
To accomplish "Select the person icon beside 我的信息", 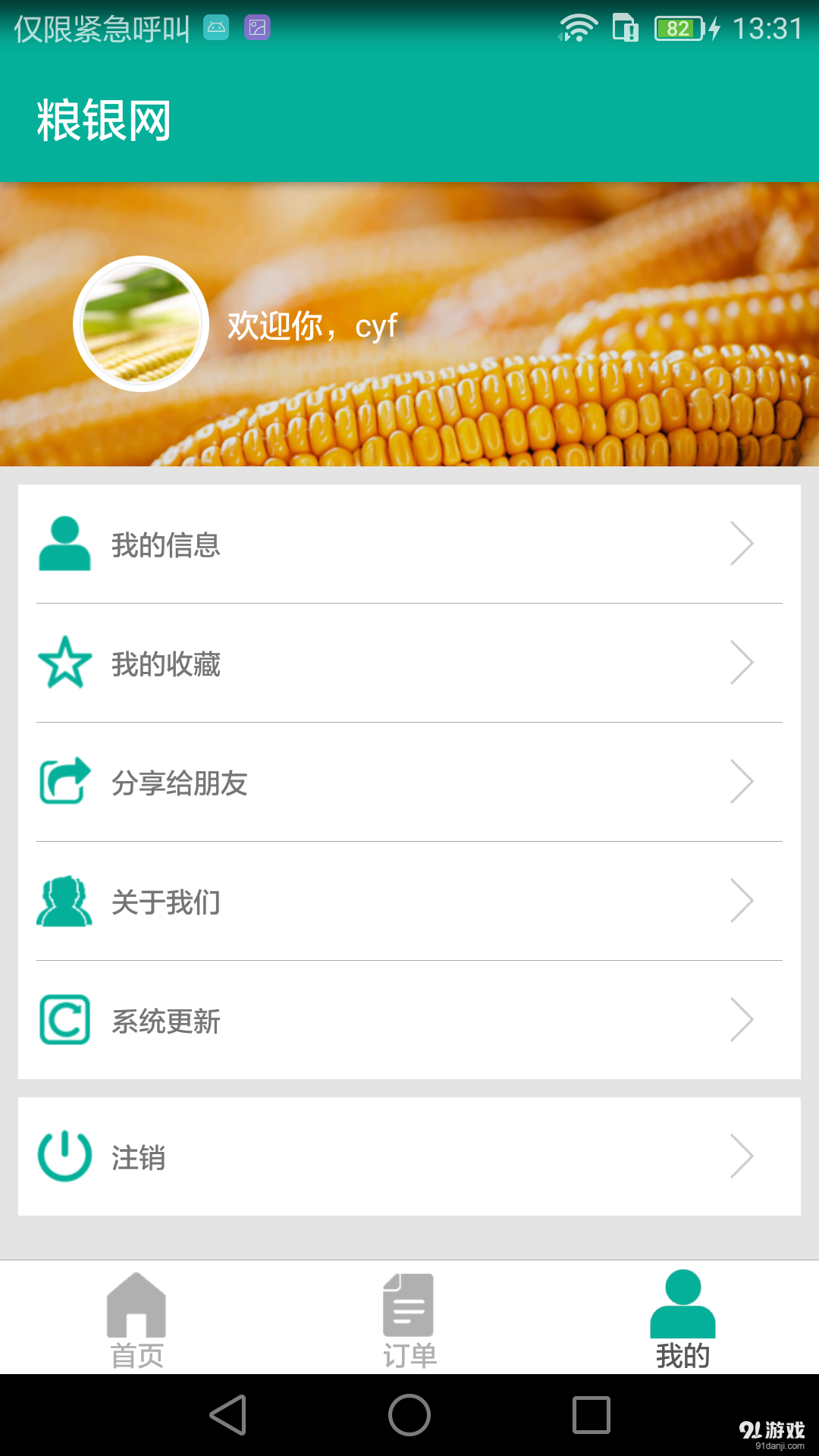I will point(64,543).
